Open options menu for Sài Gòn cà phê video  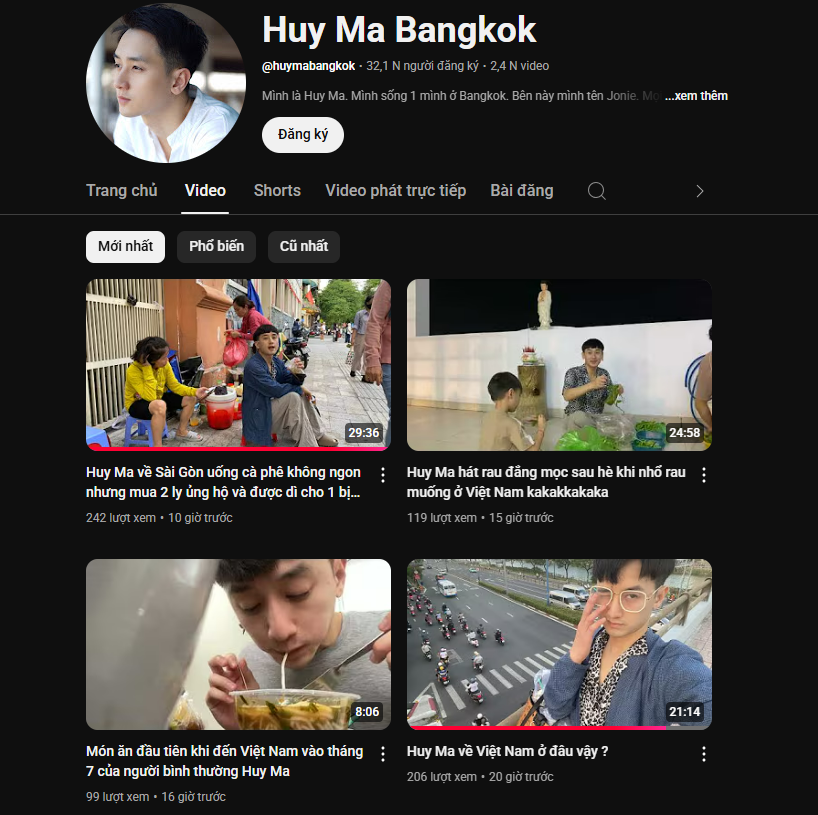tap(382, 475)
